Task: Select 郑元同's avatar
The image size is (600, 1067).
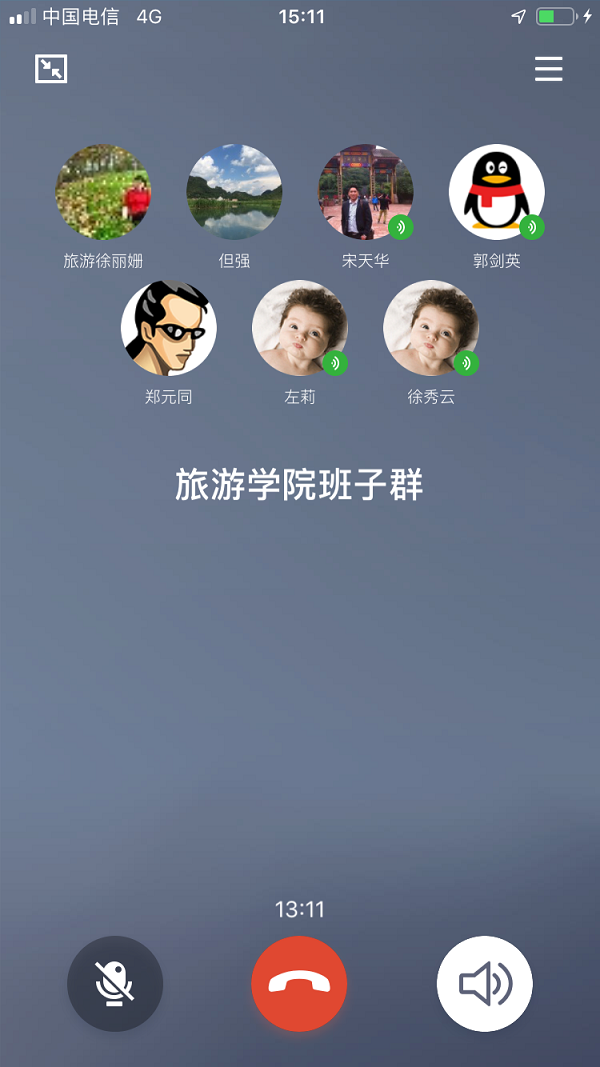Action: [x=168, y=328]
